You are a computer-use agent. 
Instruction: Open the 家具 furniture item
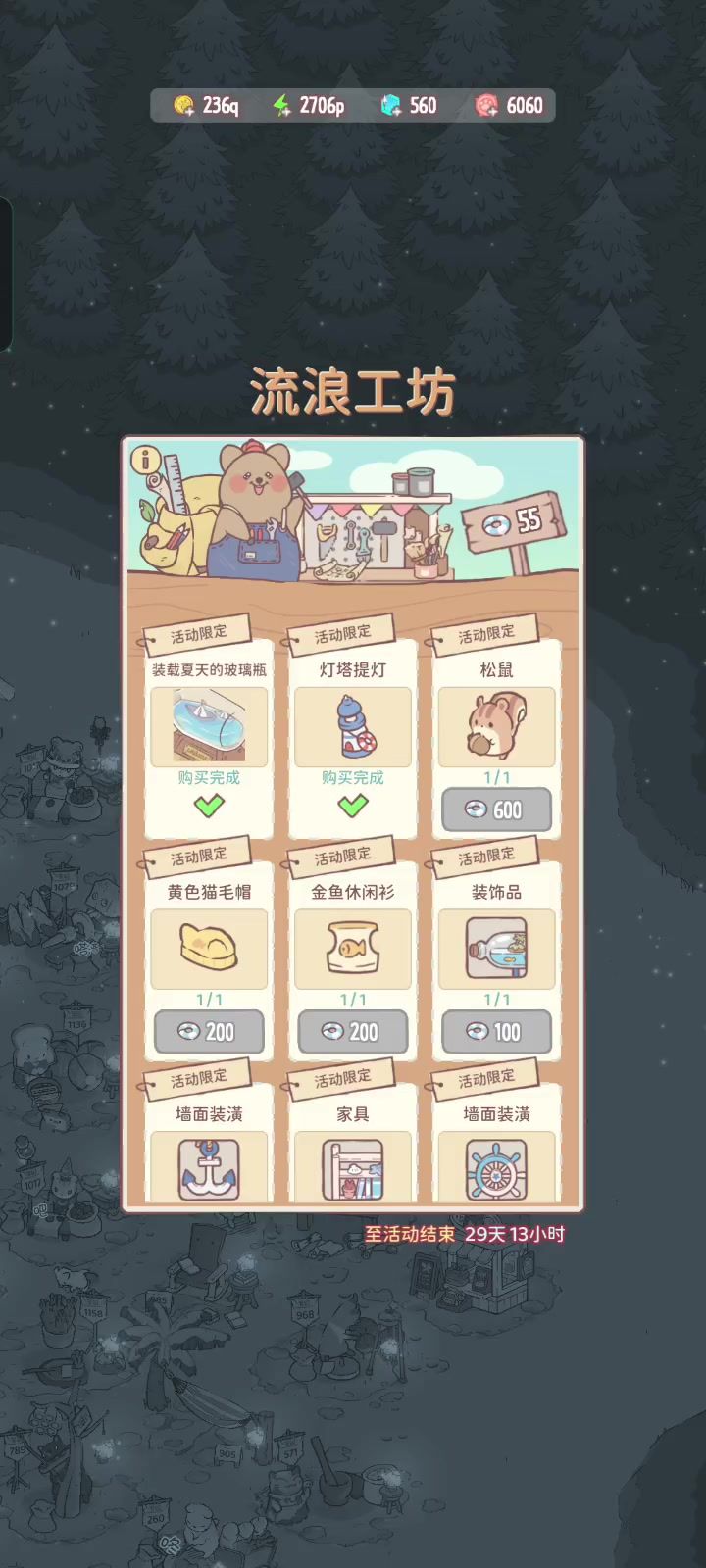353,1167
